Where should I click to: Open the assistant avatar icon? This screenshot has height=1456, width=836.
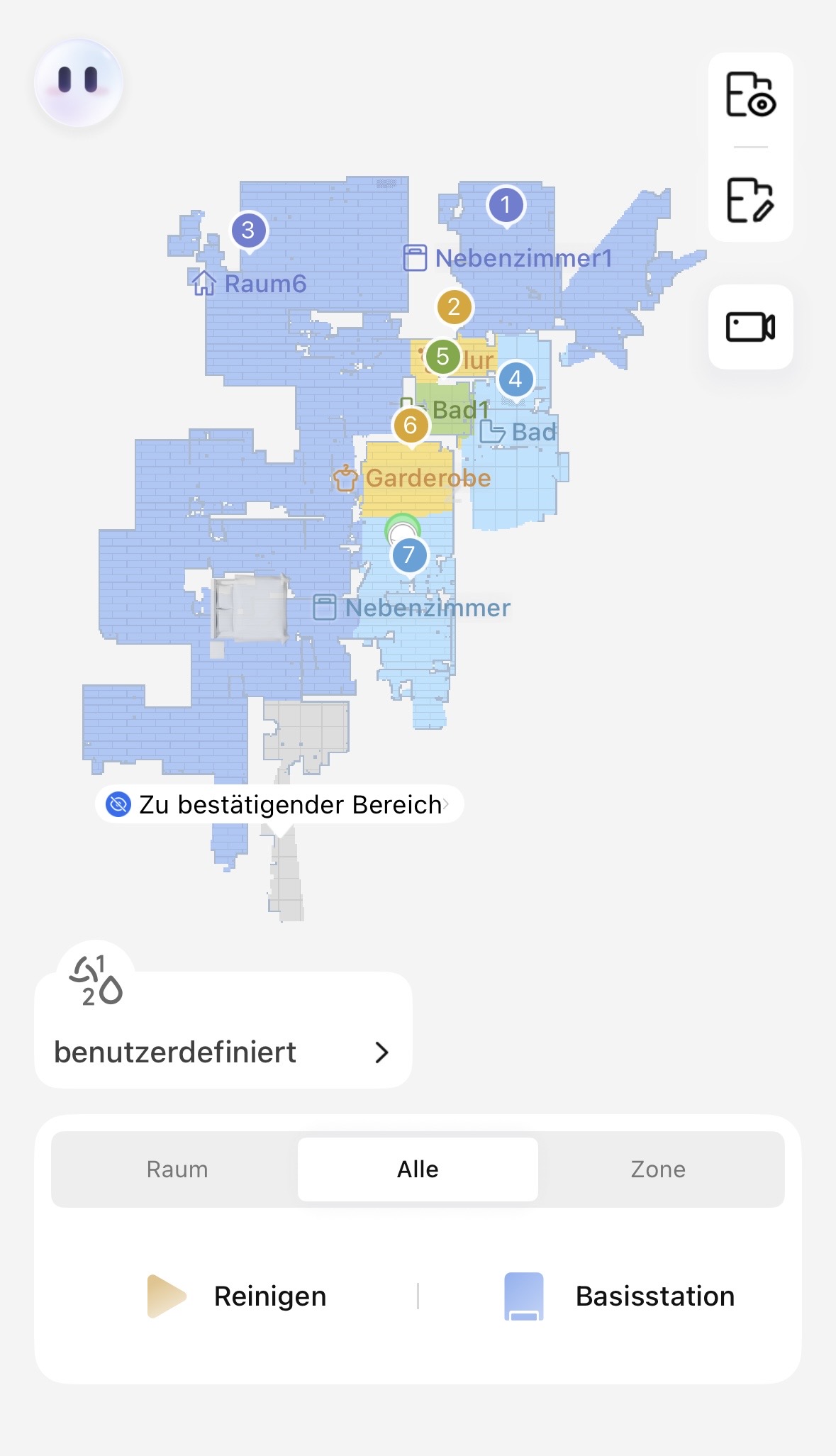click(x=79, y=83)
